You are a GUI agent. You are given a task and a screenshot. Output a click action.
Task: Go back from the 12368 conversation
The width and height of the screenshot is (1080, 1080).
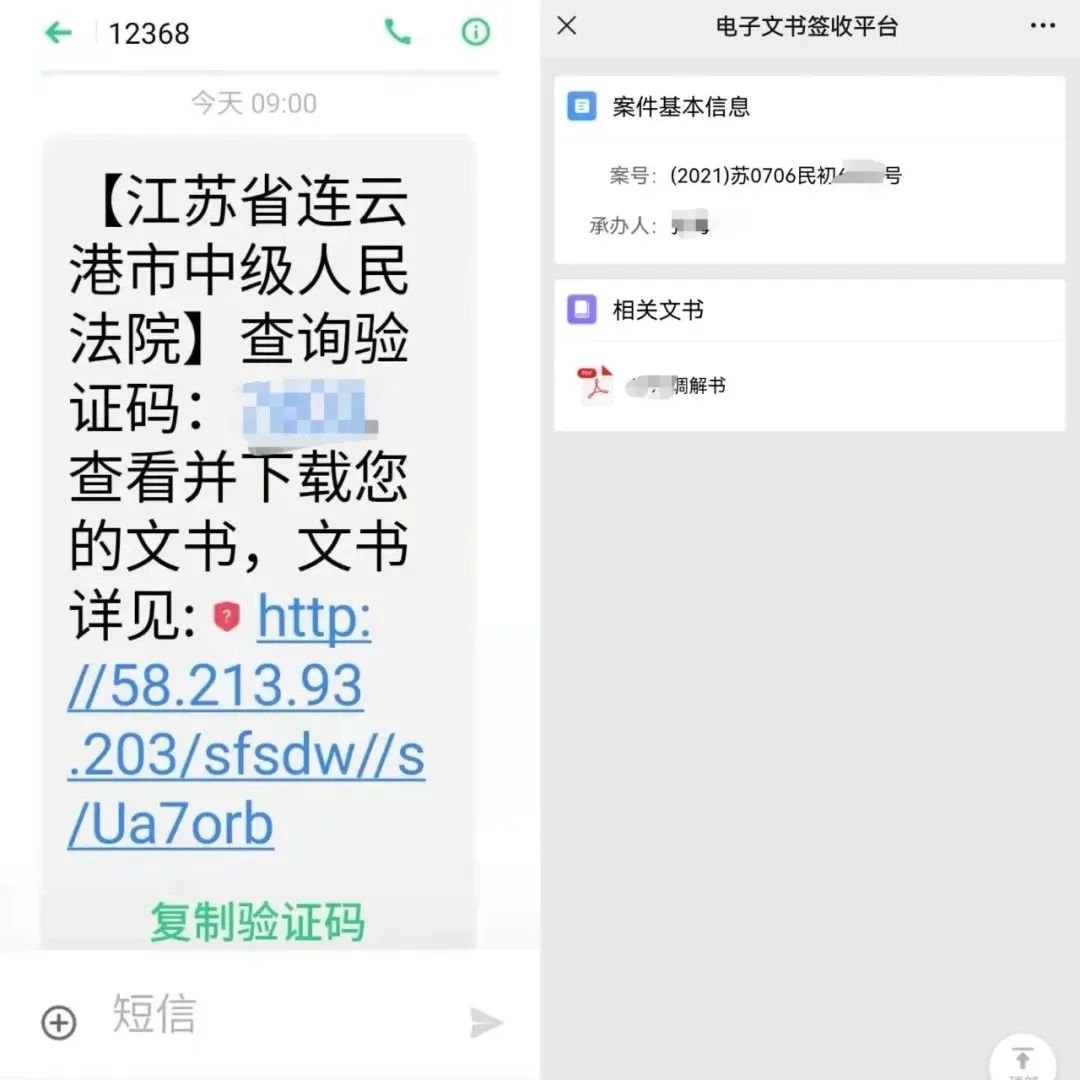click(x=58, y=33)
